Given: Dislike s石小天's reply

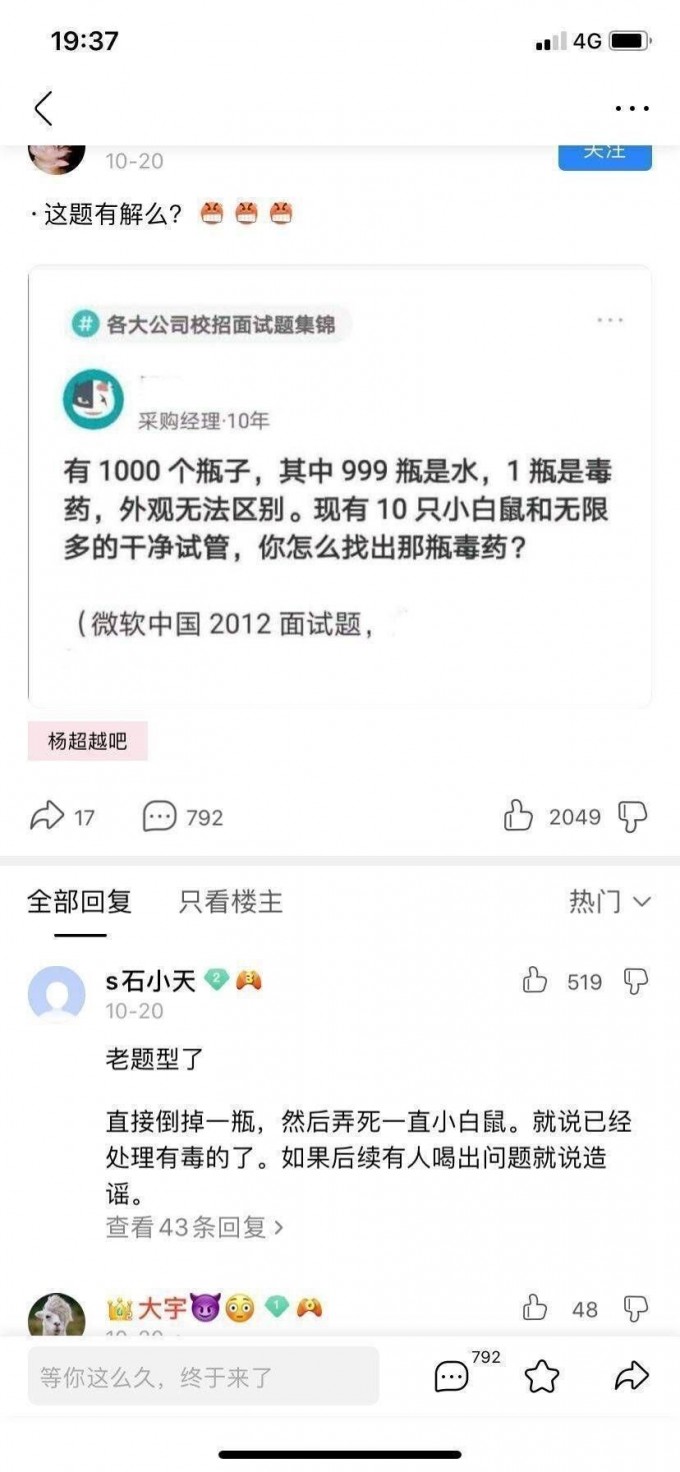Looking at the screenshot, I should [635, 981].
